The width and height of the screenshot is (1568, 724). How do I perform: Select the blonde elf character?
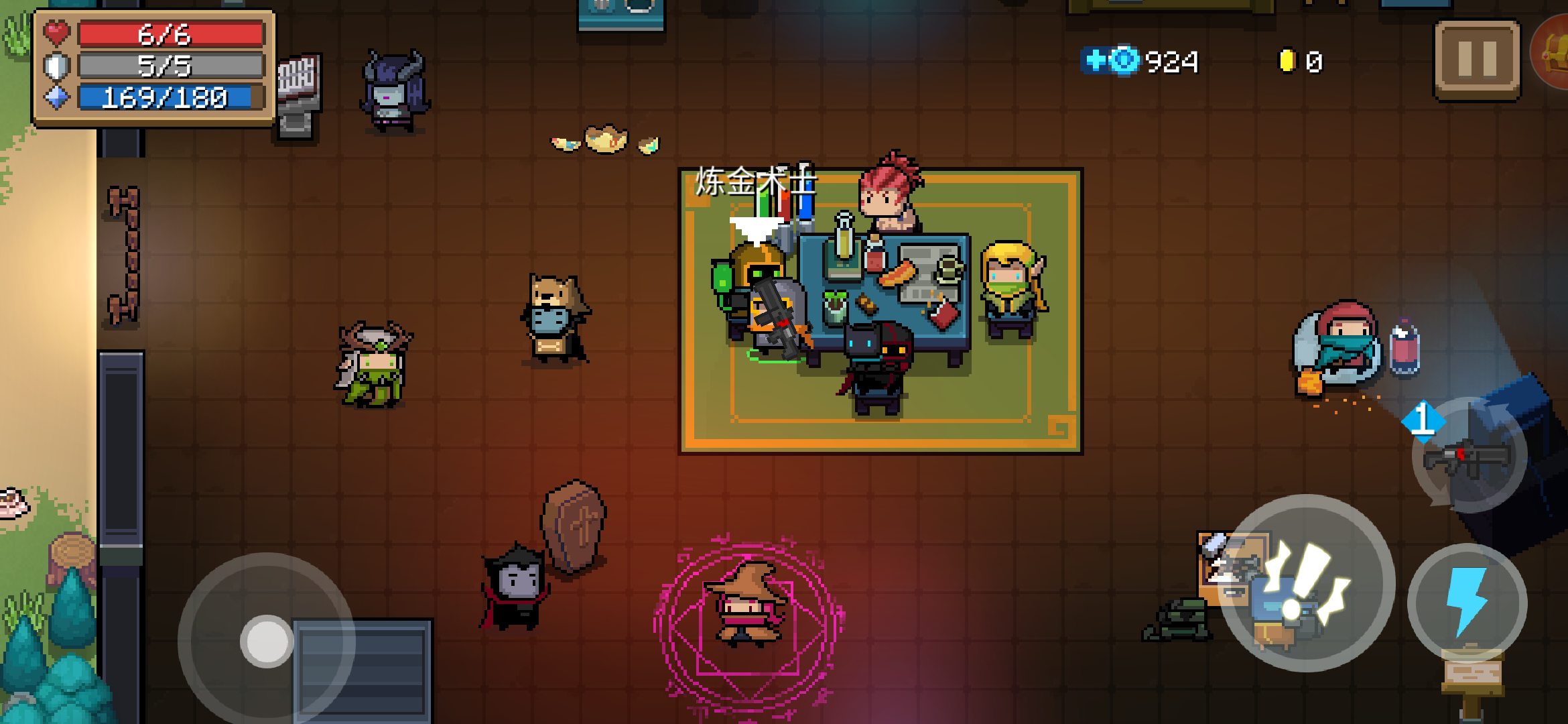click(x=1012, y=290)
